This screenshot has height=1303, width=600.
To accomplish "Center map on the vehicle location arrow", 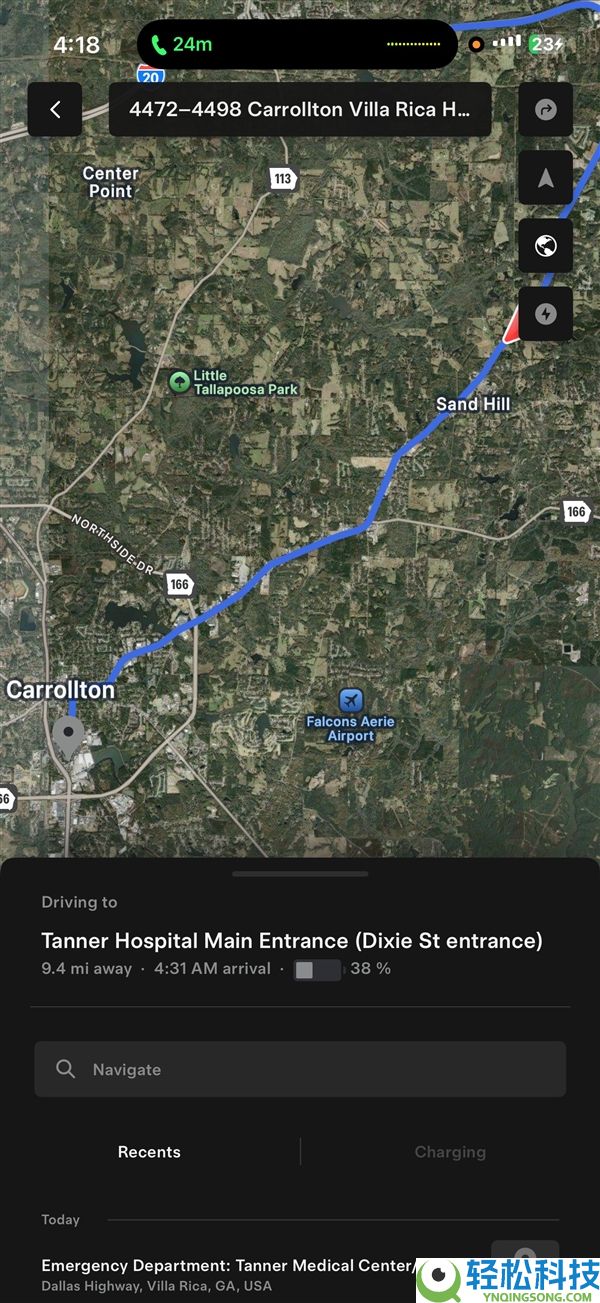I will 546,178.
